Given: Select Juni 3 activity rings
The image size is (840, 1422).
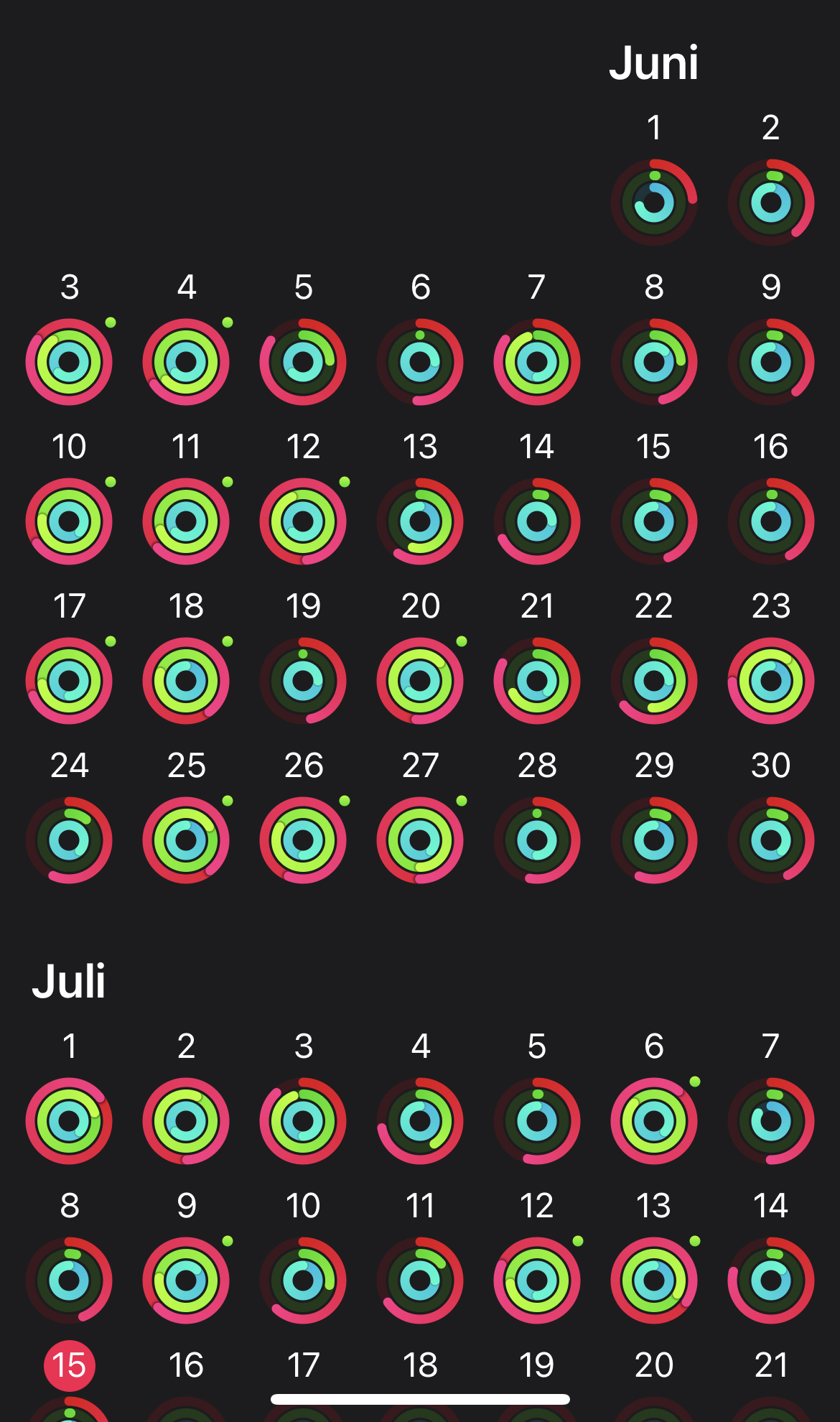Looking at the screenshot, I should tap(69, 362).
